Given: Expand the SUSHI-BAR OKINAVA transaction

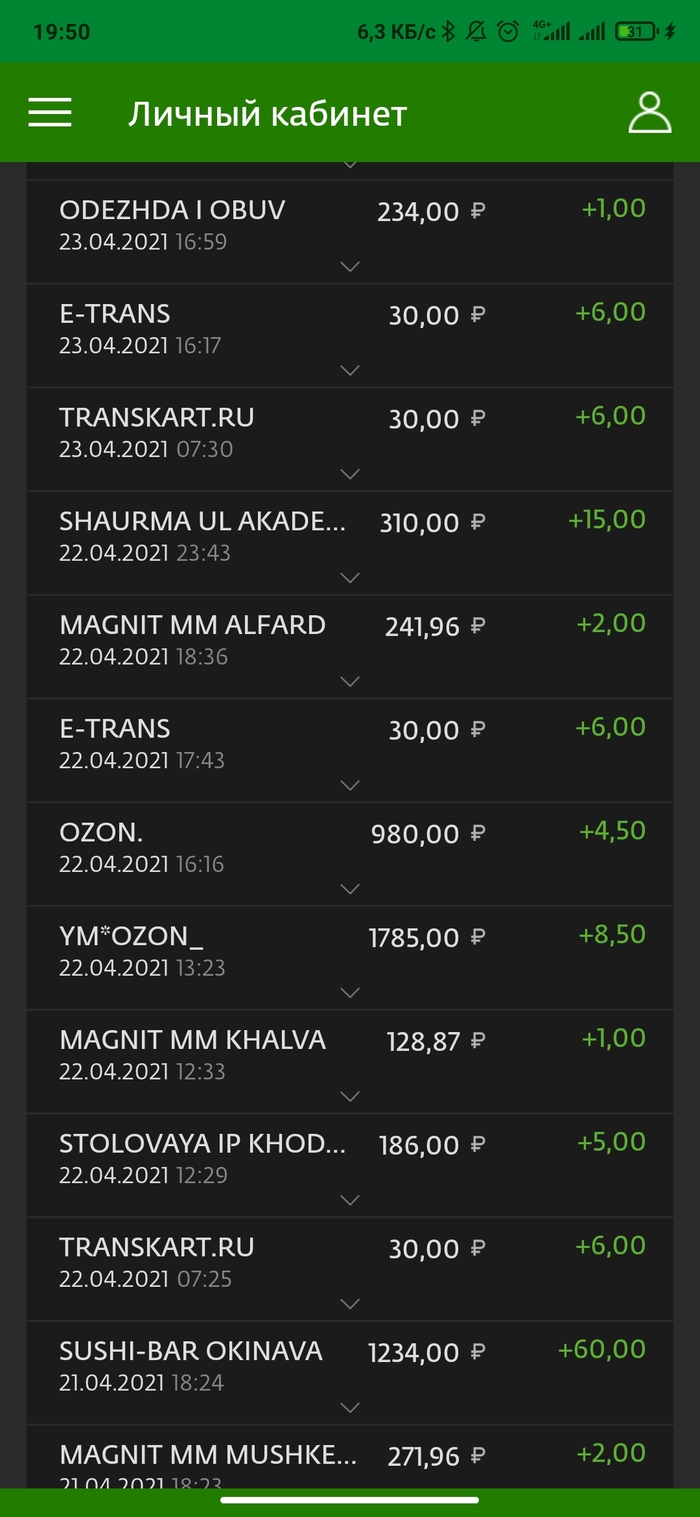Looking at the screenshot, I should tap(350, 1407).
